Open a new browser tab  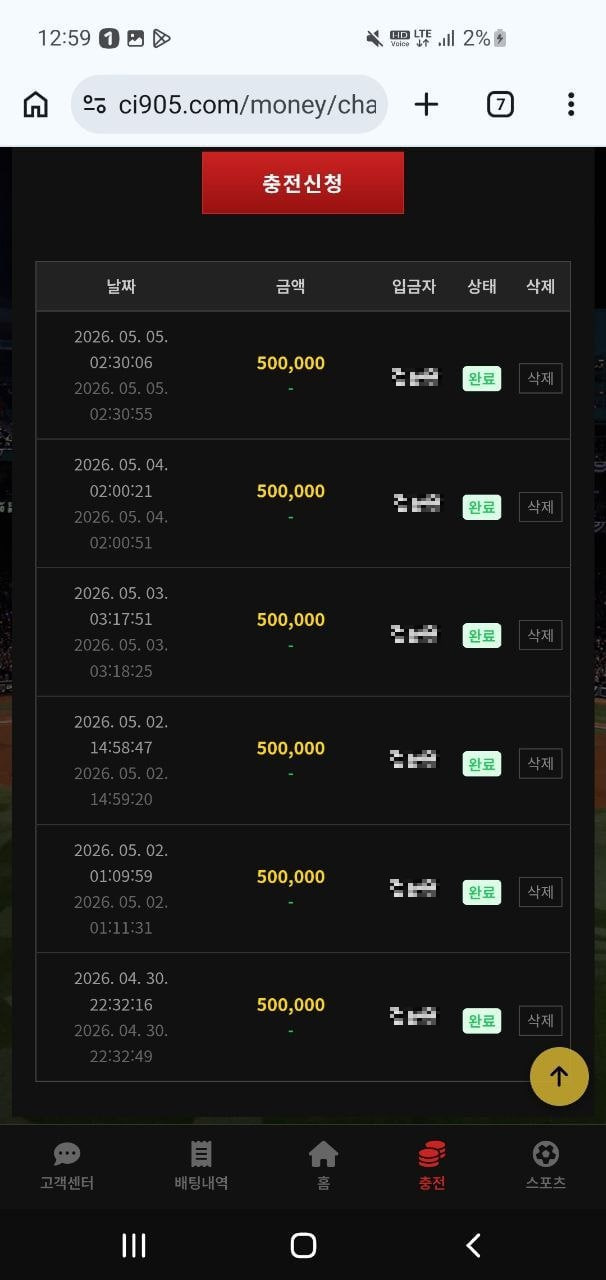426,104
